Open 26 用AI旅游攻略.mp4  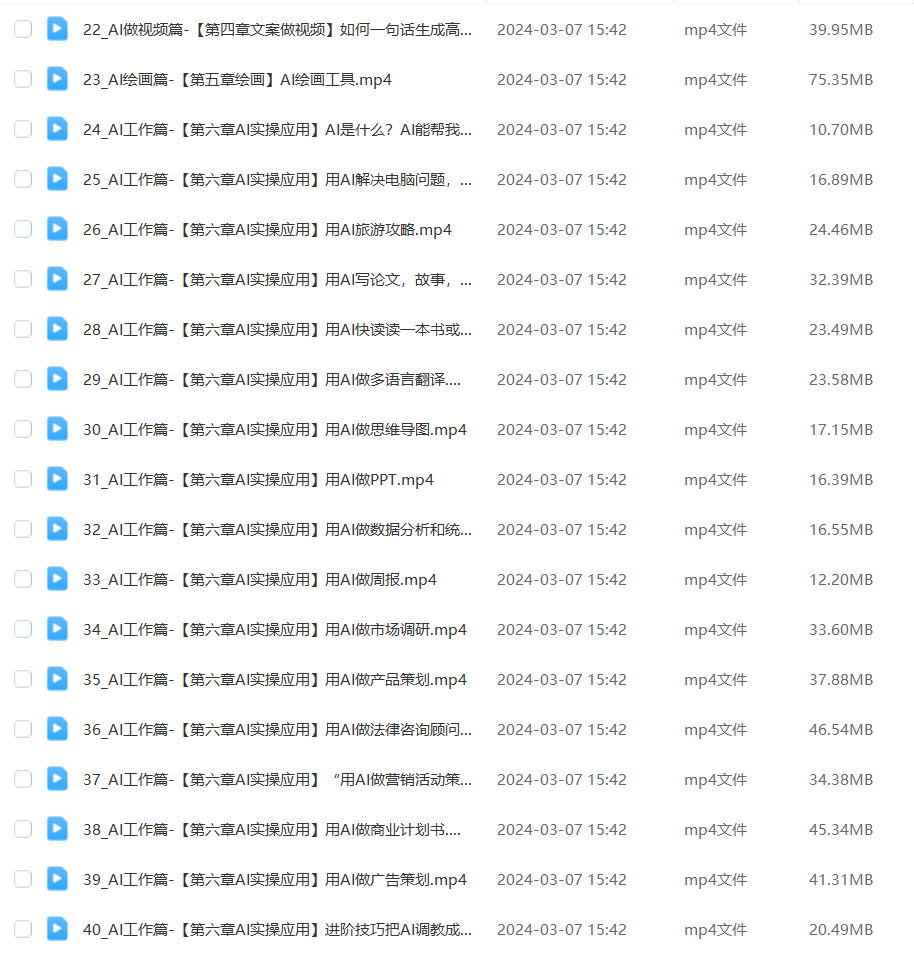coord(267,229)
